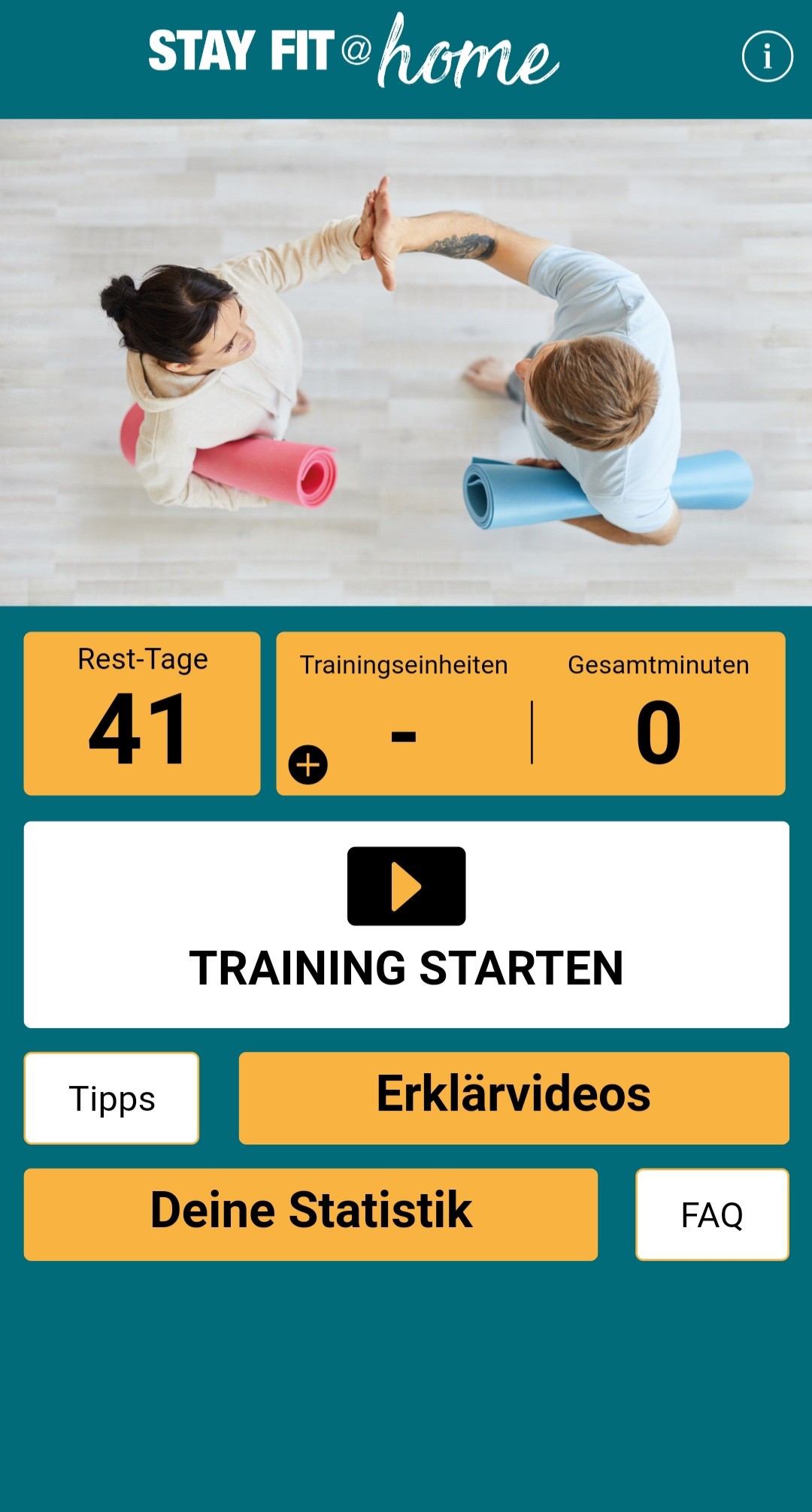Open the info icon in the header
This screenshot has width=812, height=1512.
coord(767,56)
